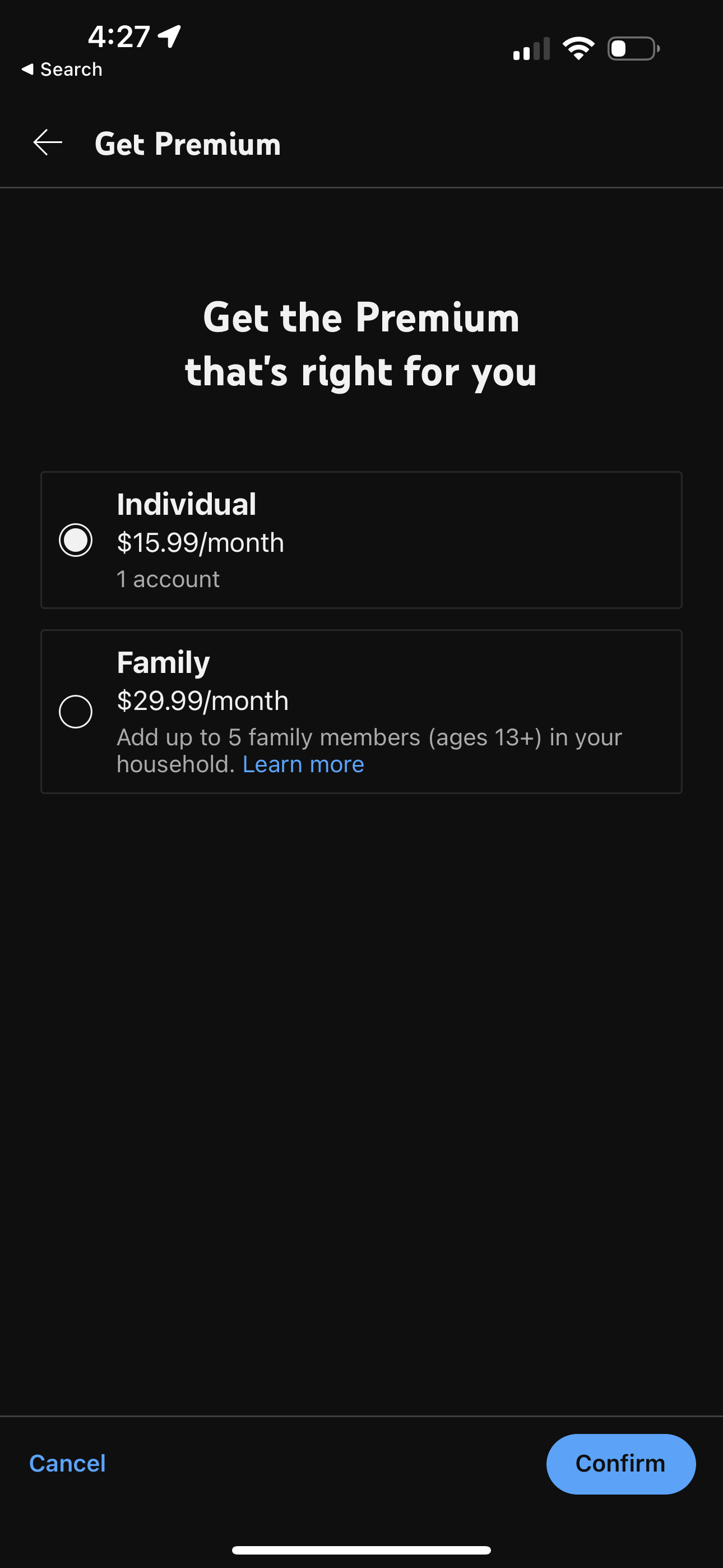The width and height of the screenshot is (723, 1568).
Task: Open the Family plan card details
Action: coord(361,712)
